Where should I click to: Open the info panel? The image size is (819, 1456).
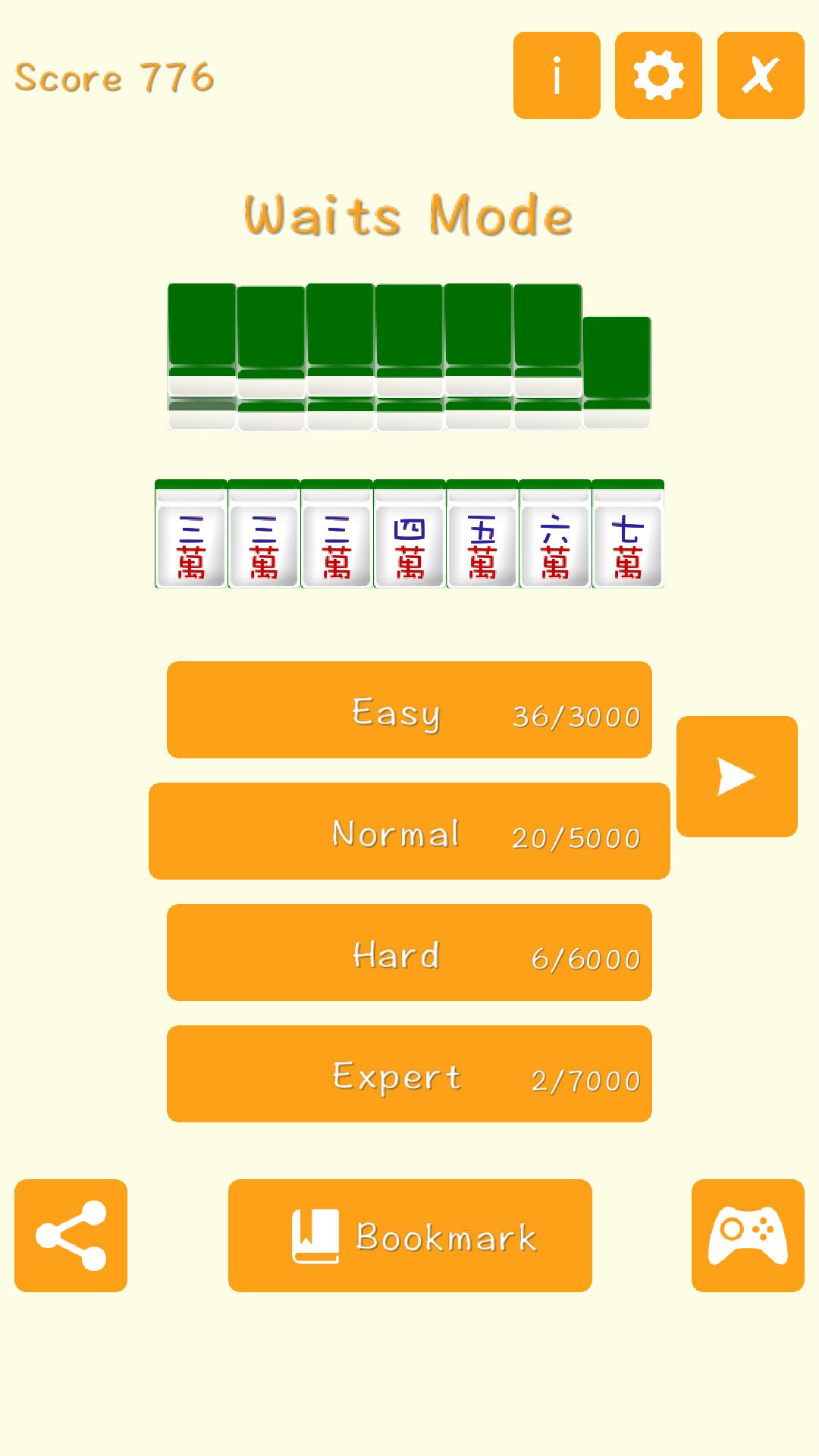pos(558,74)
